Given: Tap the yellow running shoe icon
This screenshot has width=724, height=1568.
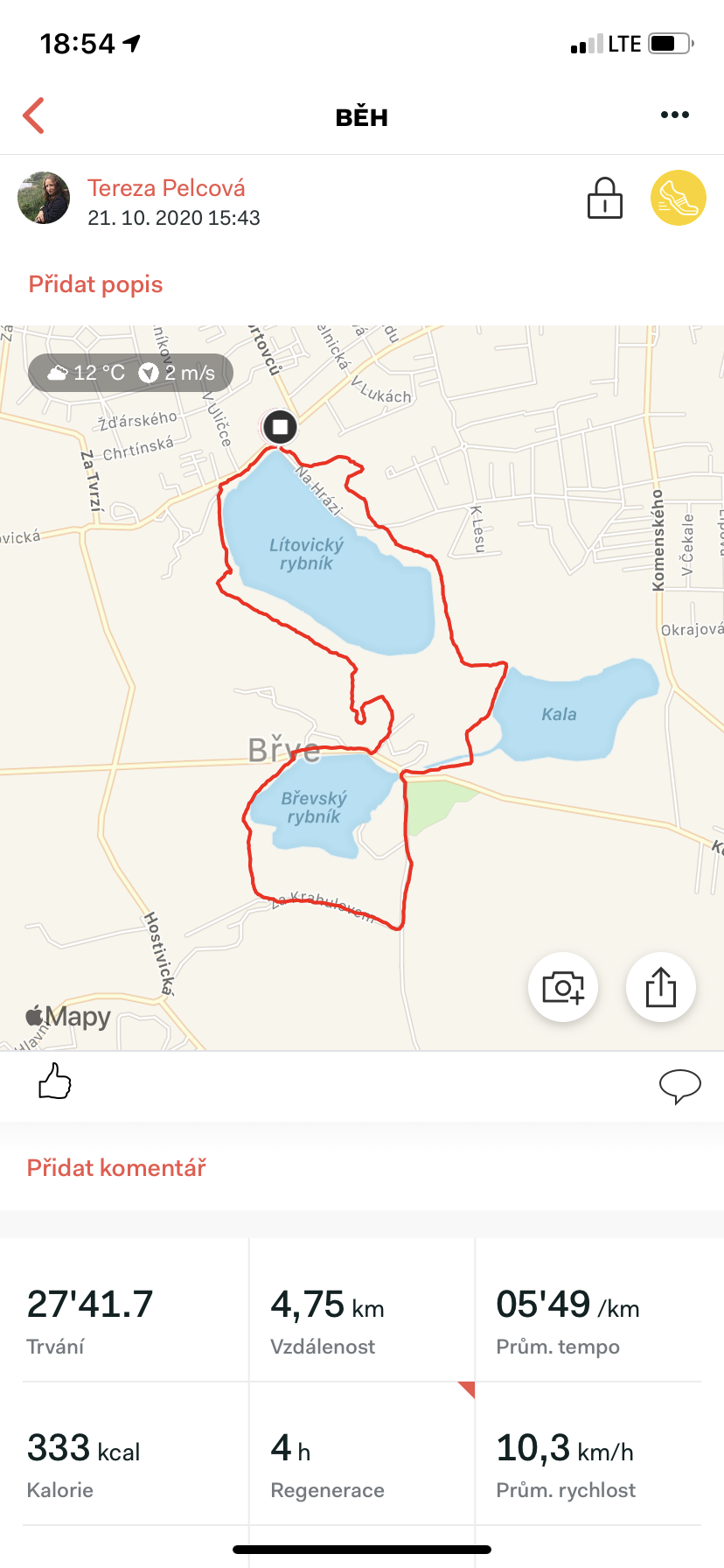Looking at the screenshot, I should tap(679, 198).
